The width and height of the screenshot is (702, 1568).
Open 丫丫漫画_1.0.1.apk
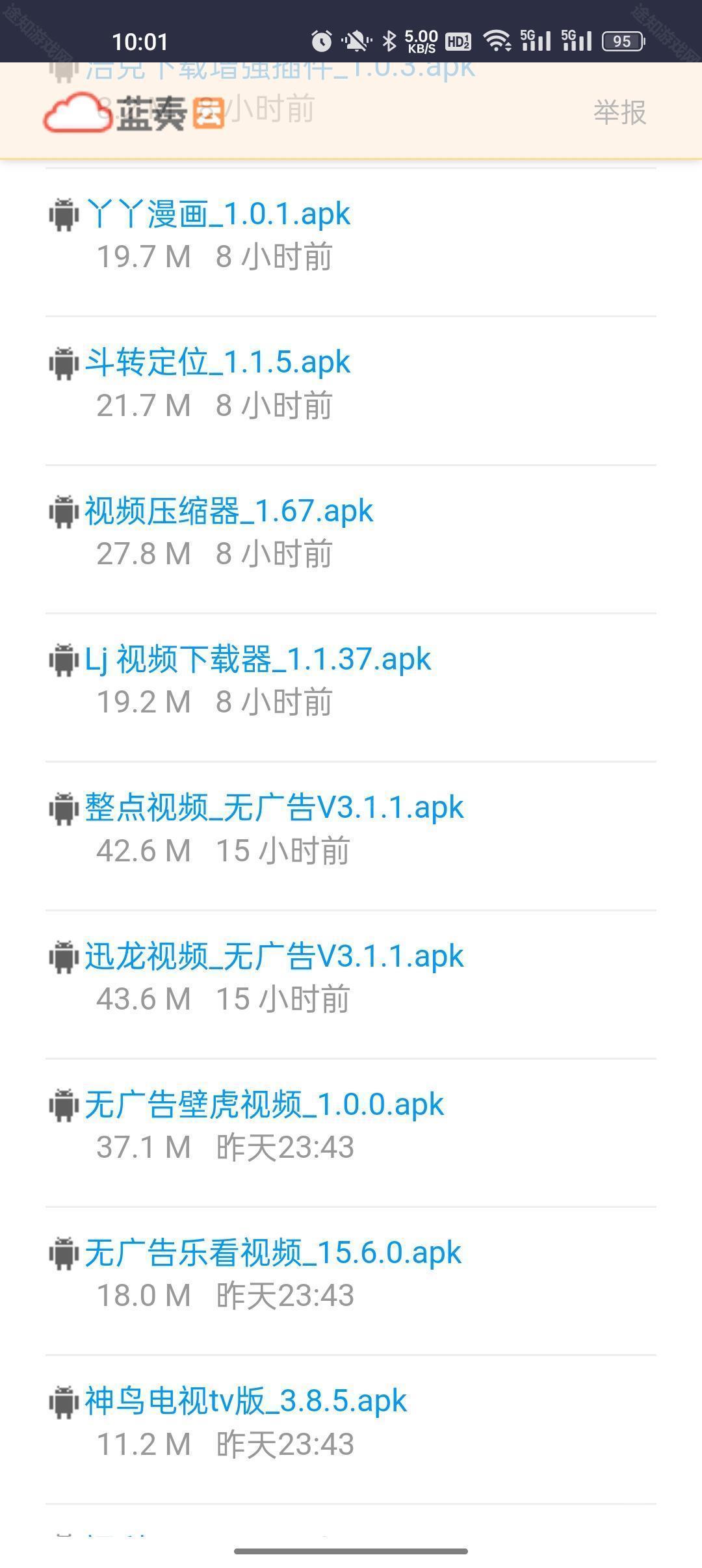coord(218,213)
